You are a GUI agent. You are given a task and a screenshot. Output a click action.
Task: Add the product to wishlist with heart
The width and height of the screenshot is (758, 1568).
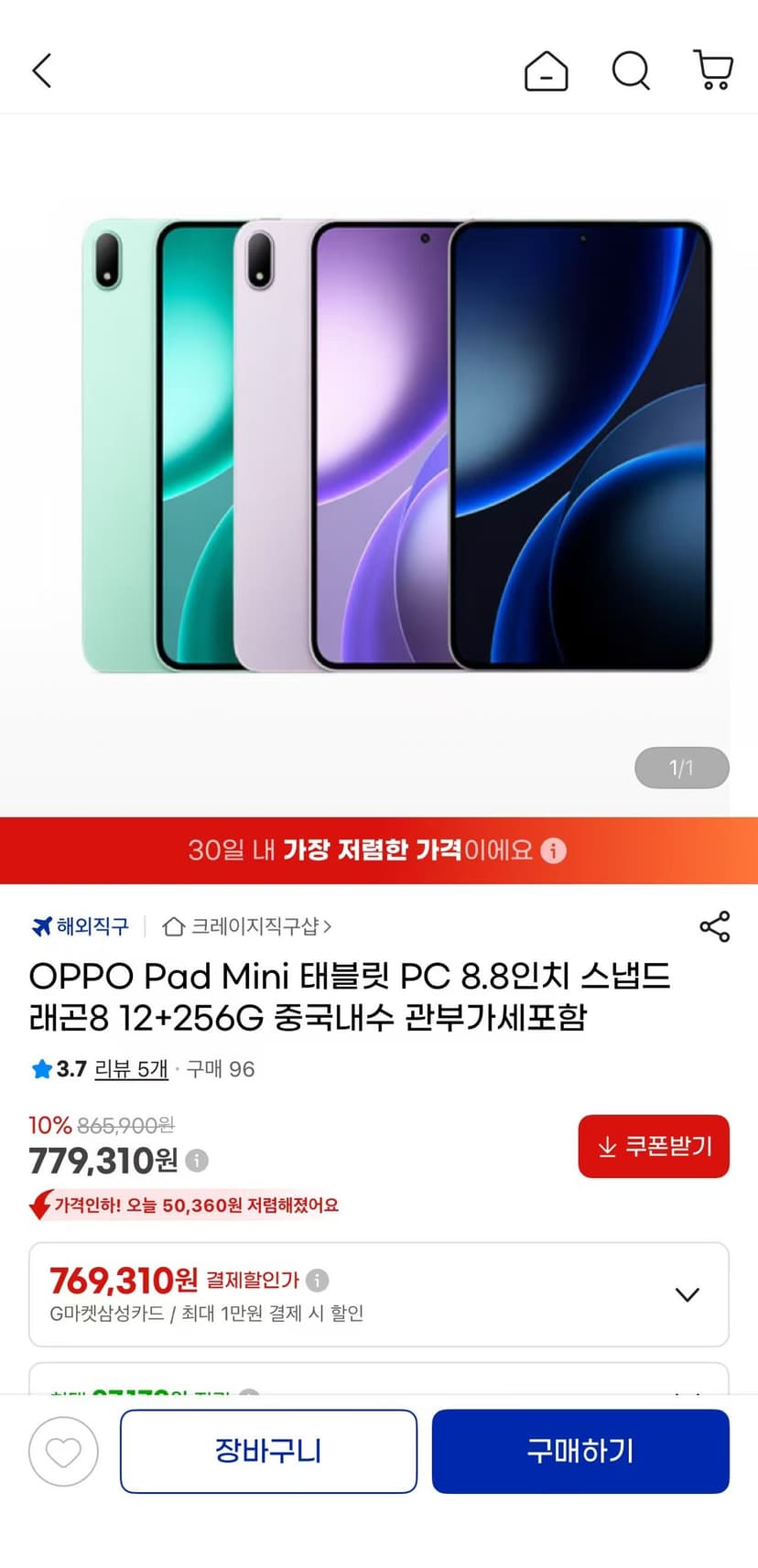(x=63, y=1452)
